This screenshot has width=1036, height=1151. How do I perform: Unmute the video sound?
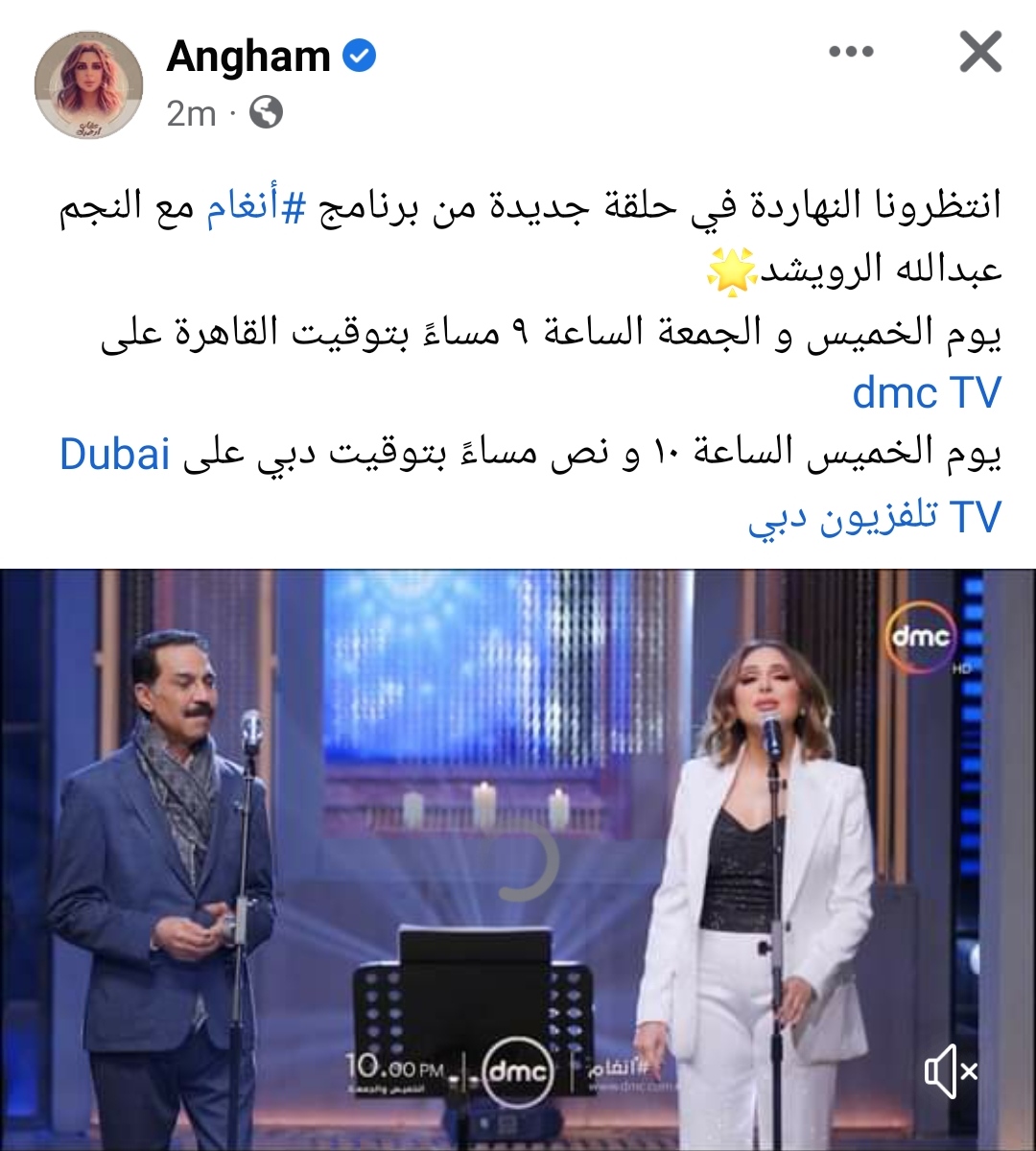pyautogui.click(x=950, y=1071)
